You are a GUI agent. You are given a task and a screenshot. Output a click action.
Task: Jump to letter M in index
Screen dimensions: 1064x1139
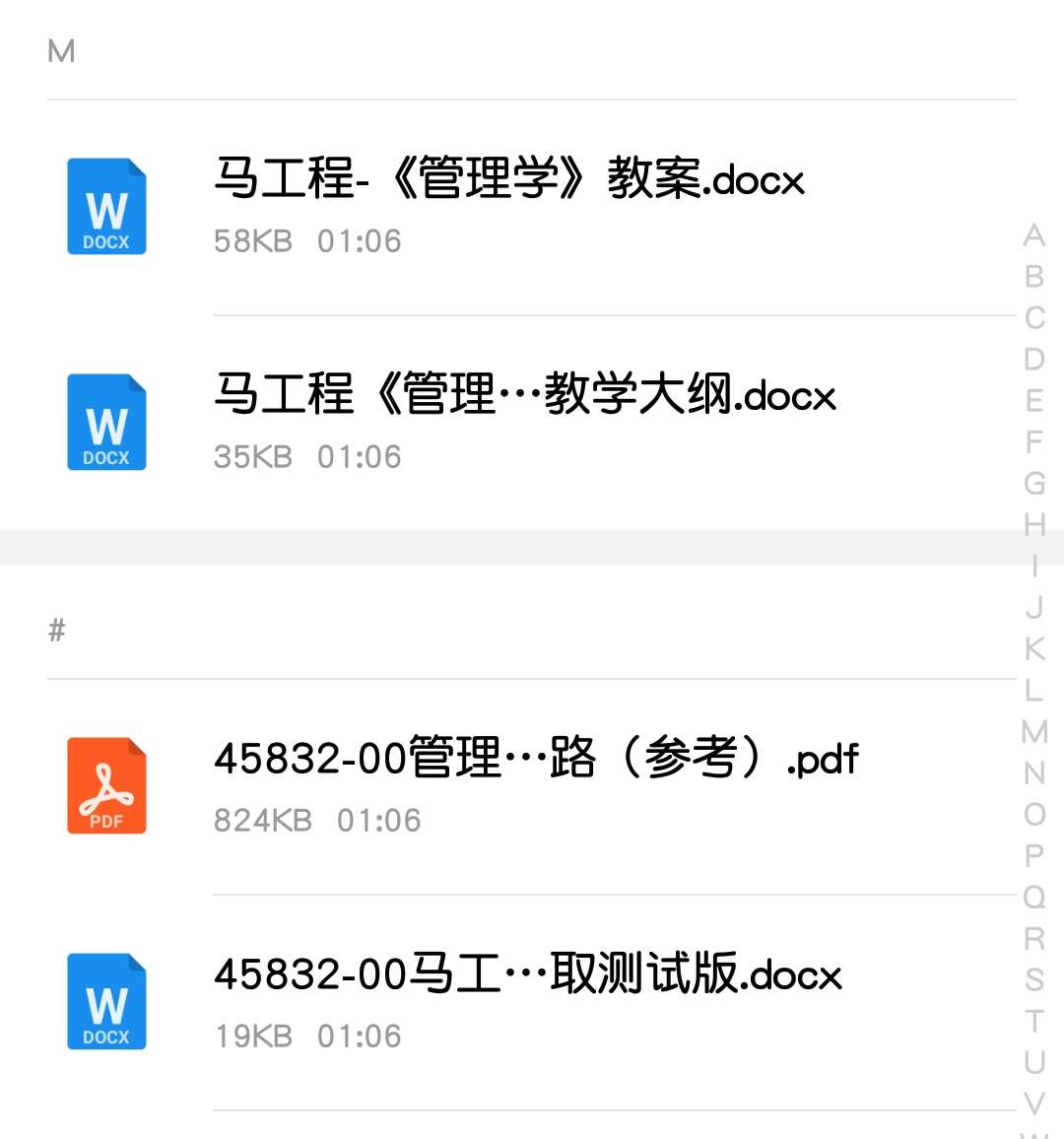coord(1033,731)
